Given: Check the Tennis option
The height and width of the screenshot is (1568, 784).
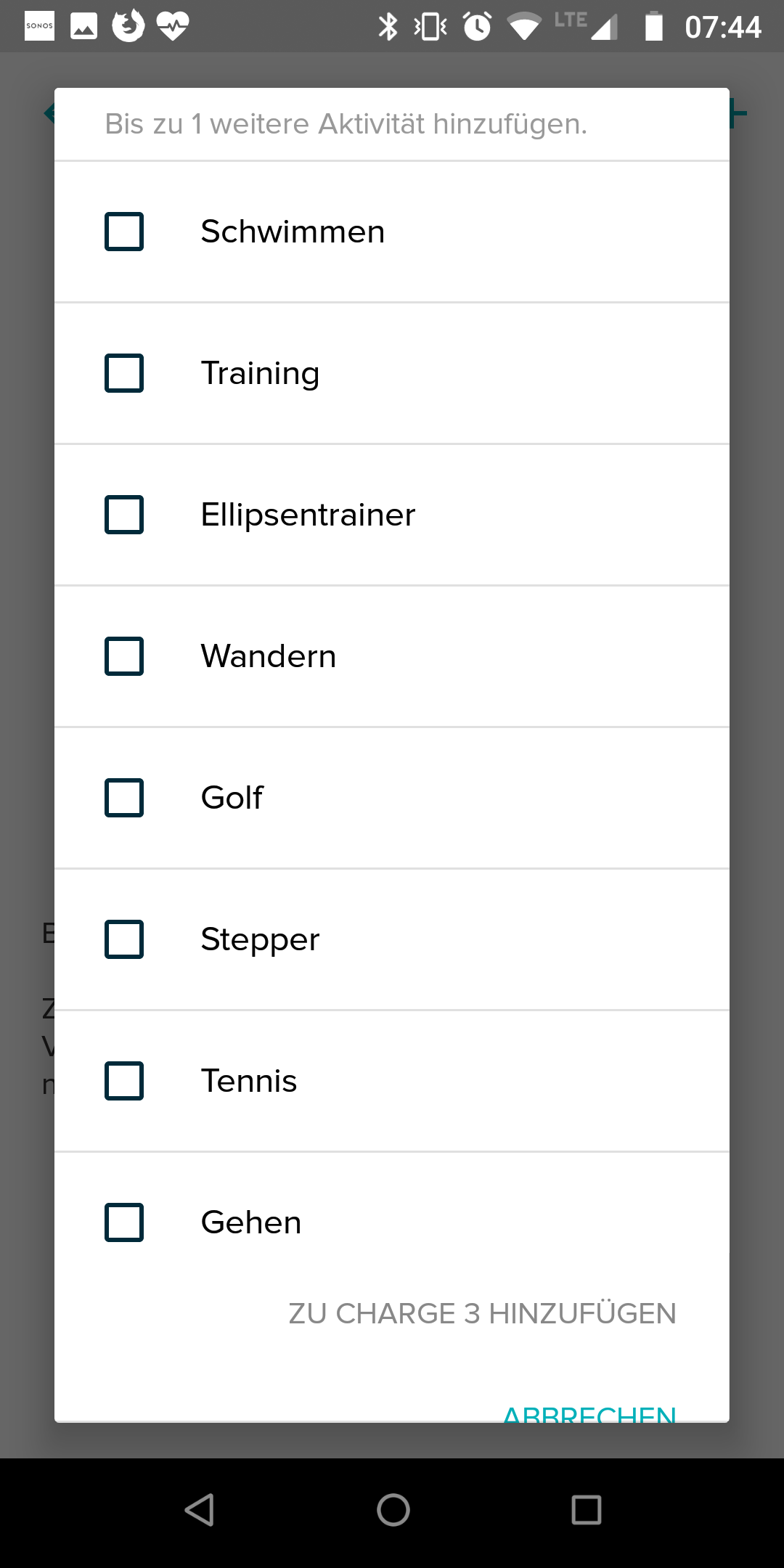Looking at the screenshot, I should (x=124, y=1081).
